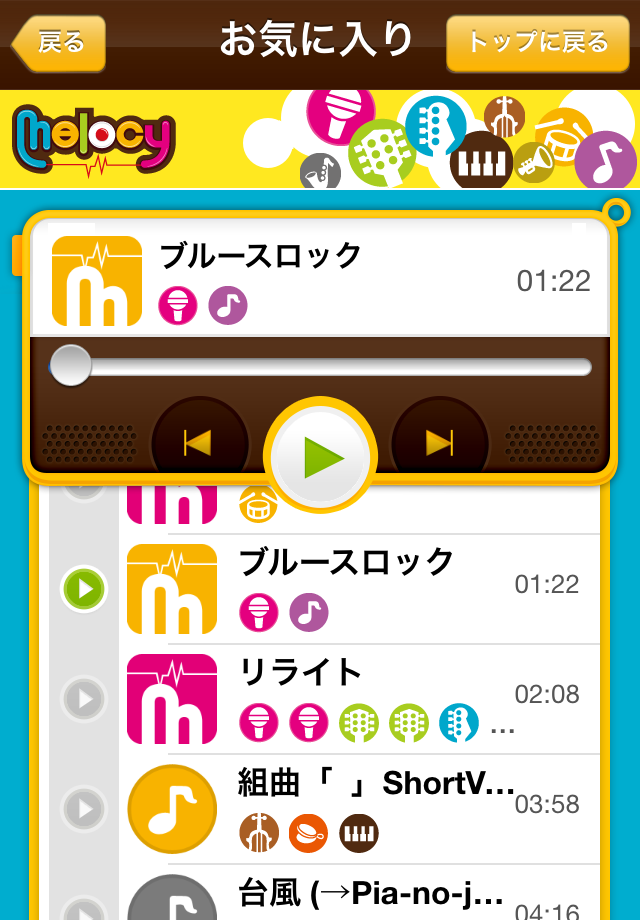Open the 台風 (→Pia-no-j... song row
Image resolution: width=640 pixels, height=920 pixels.
360,895
